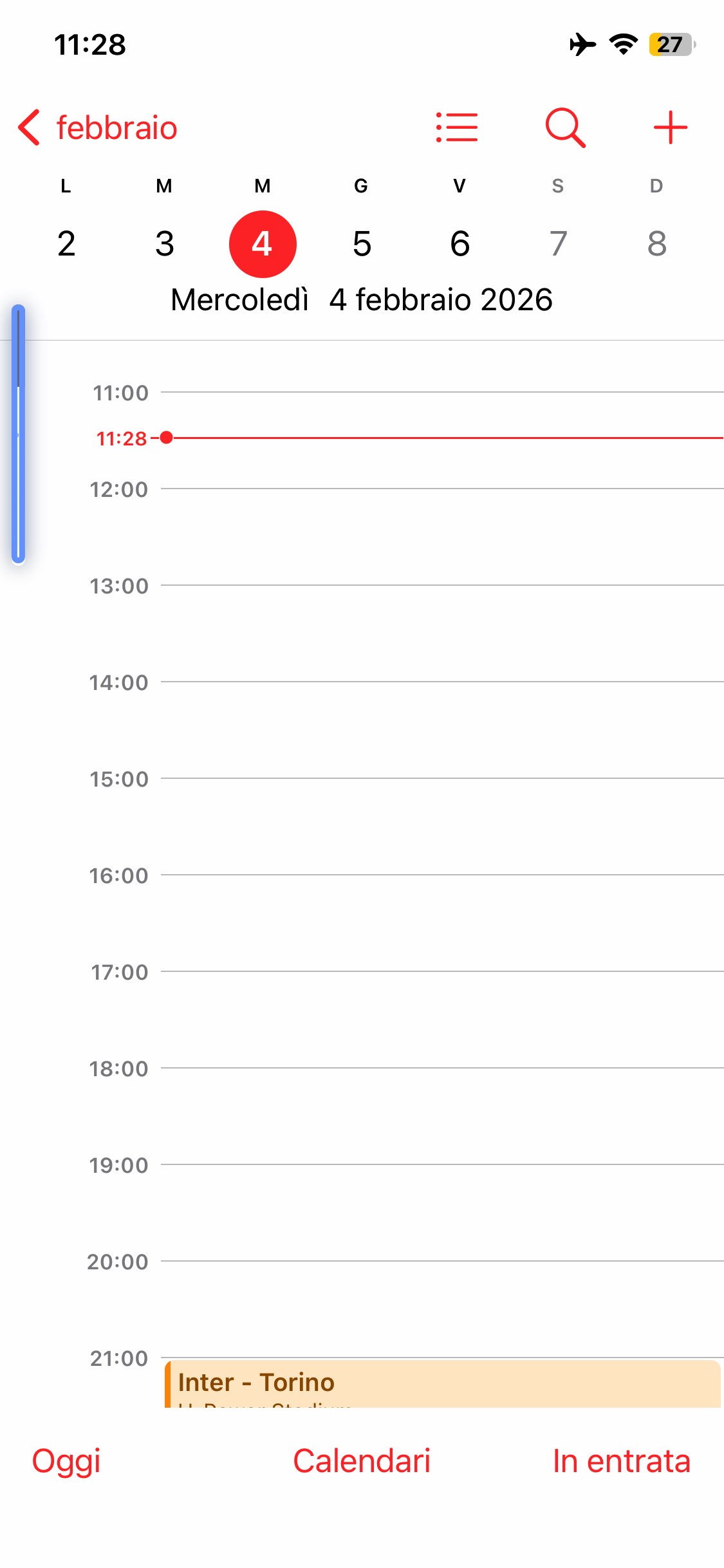The image size is (724, 1568).
Task: Add a new calendar event
Action: 670,127
